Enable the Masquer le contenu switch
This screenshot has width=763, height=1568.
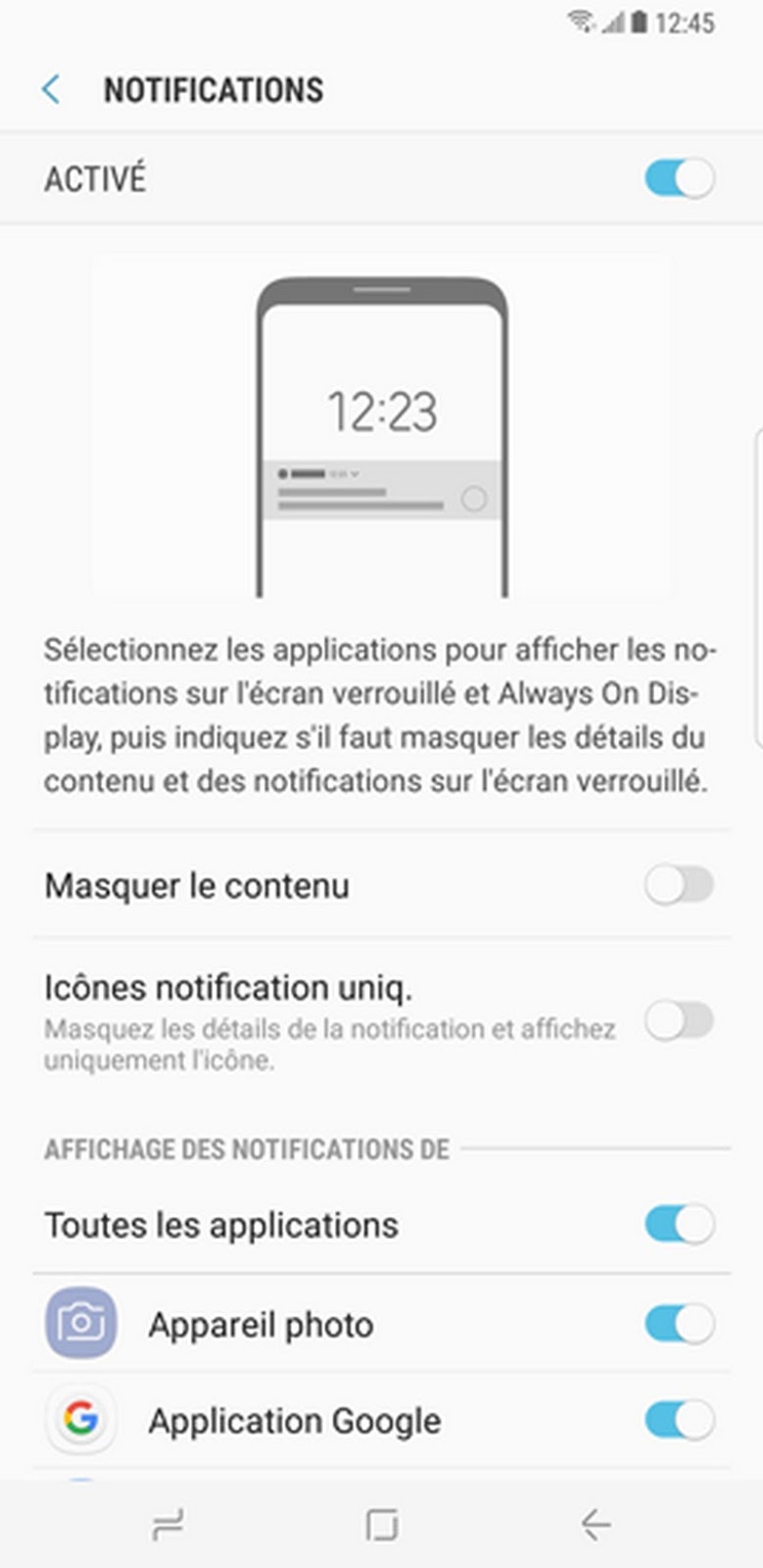point(678,885)
